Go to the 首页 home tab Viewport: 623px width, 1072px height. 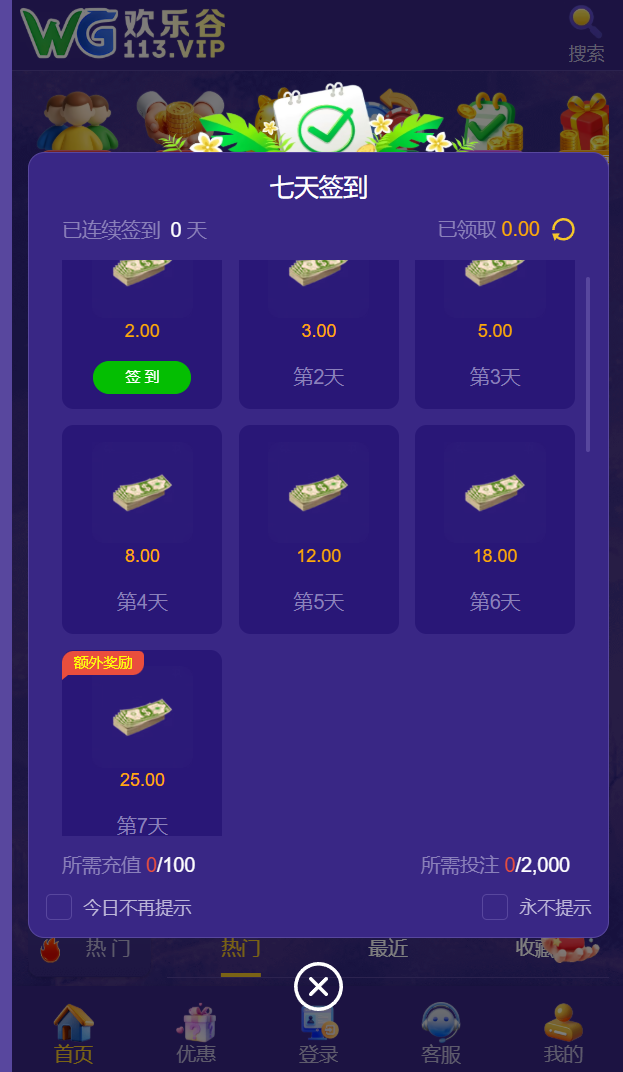click(x=73, y=1034)
